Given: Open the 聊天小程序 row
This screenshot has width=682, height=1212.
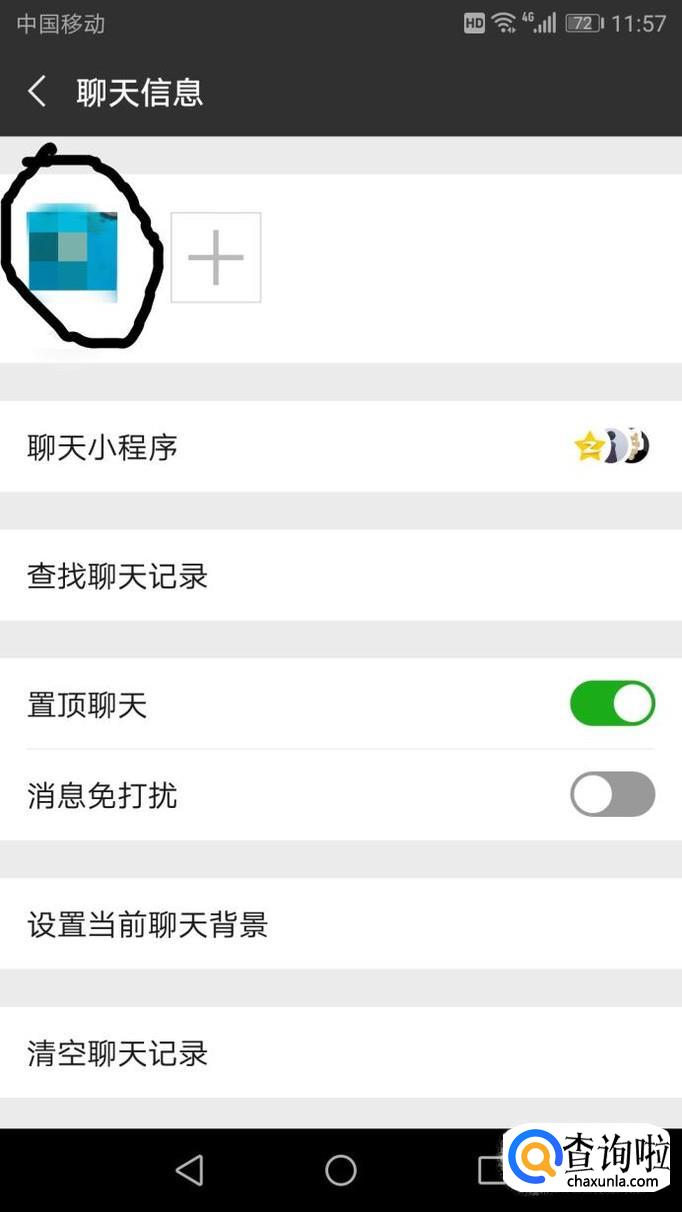Looking at the screenshot, I should point(340,447).
